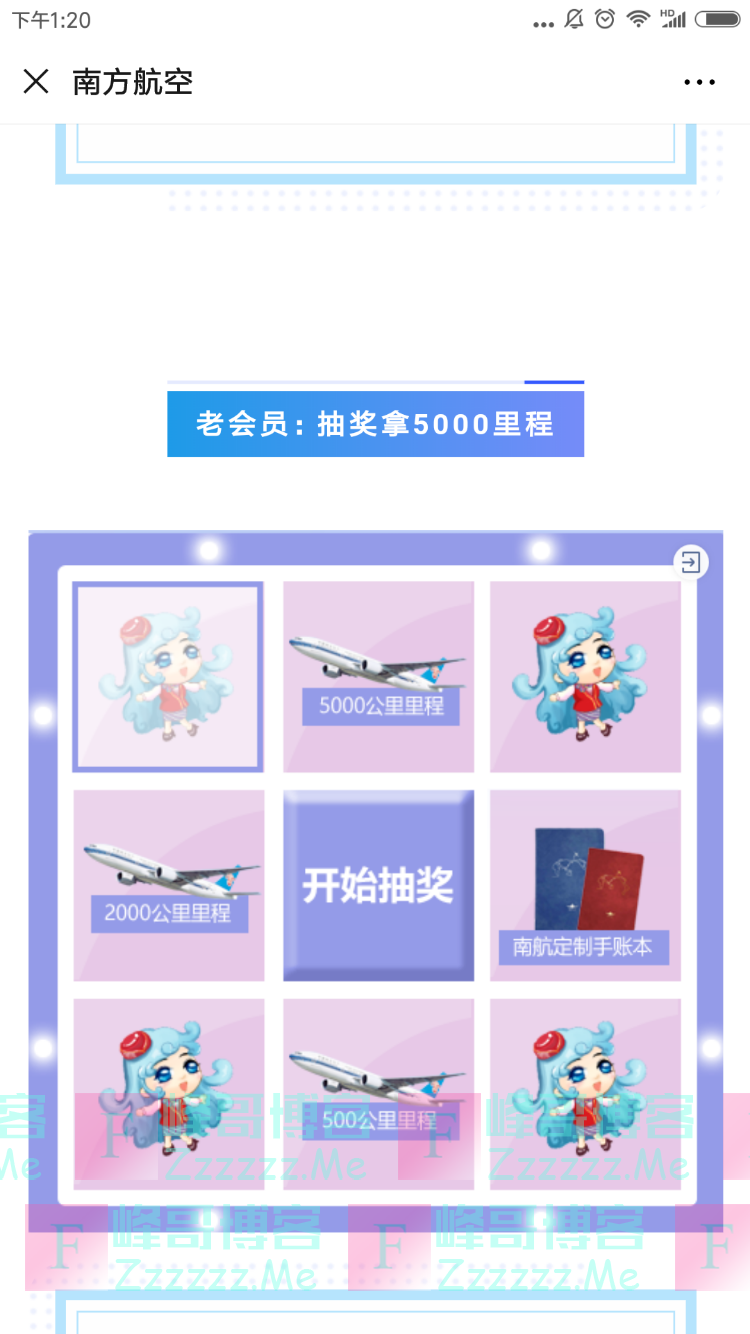Click the exit arrow icon on the lottery board
The height and width of the screenshot is (1334, 750).
pyautogui.click(x=689, y=562)
